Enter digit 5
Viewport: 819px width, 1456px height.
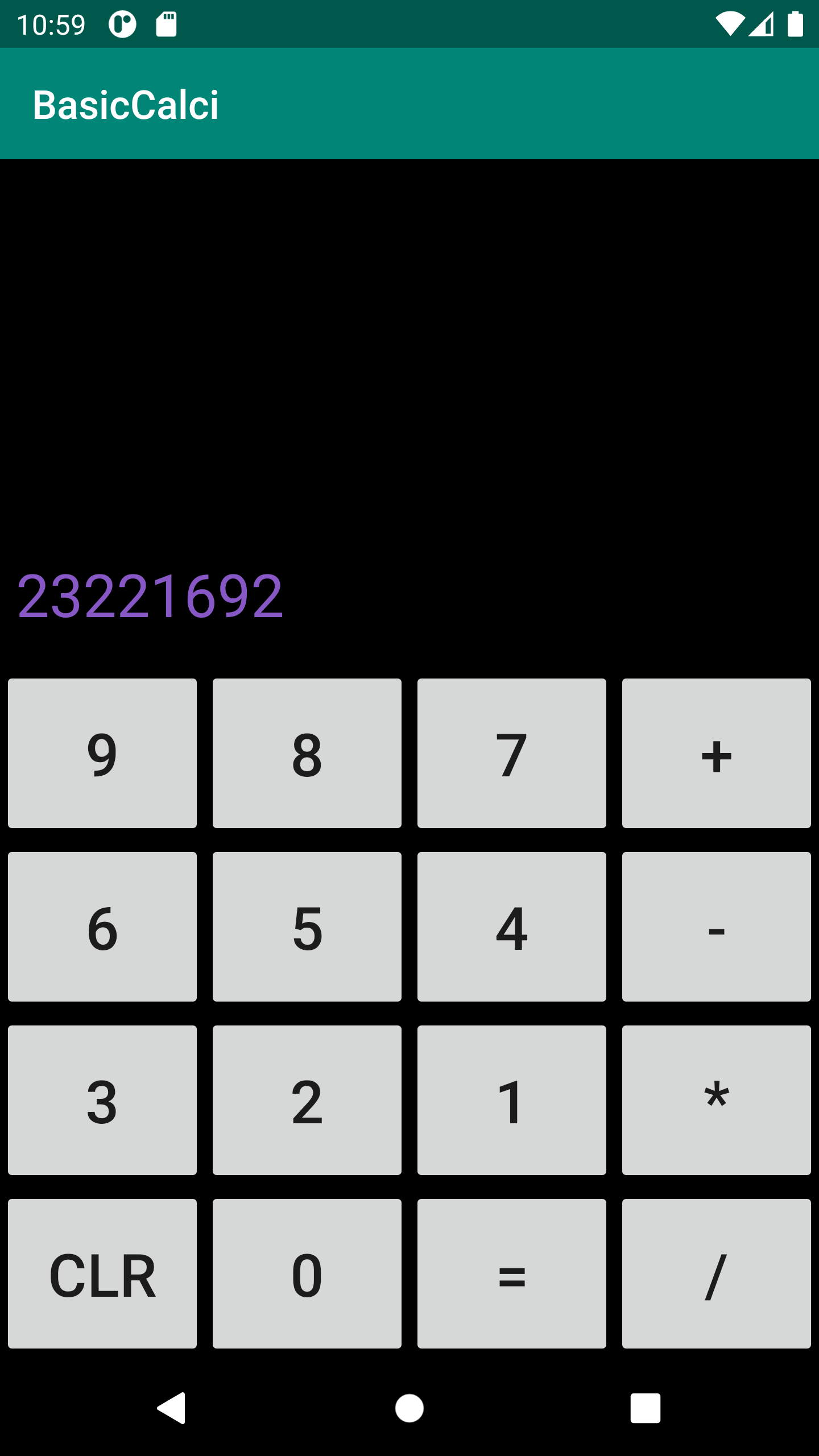[307, 926]
